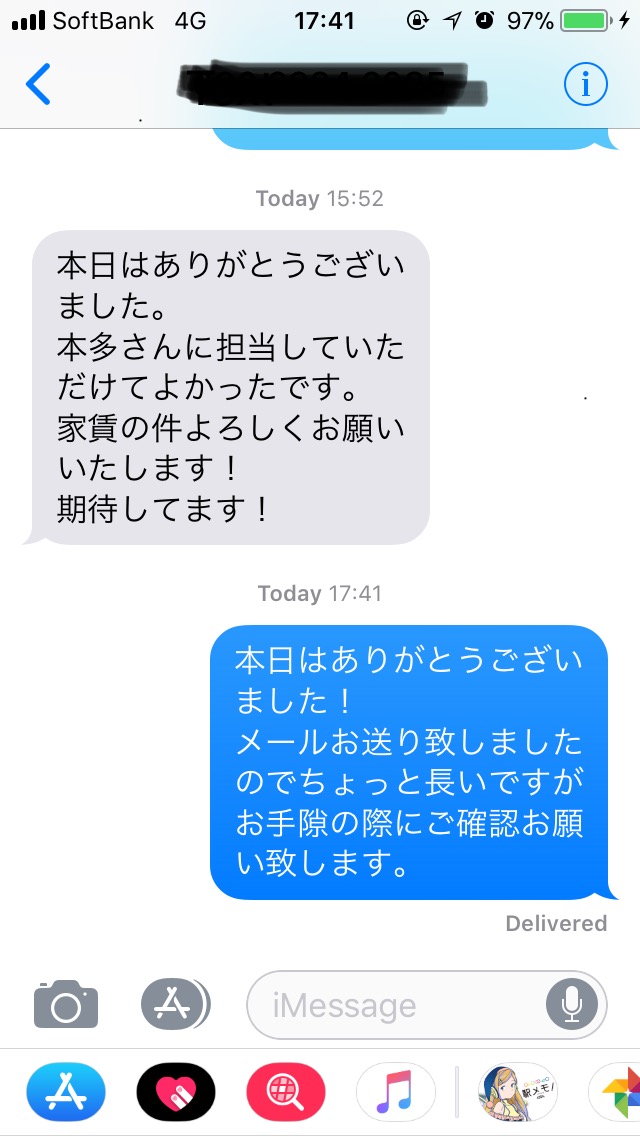
Task: Open the conversation details info button
Action: click(x=585, y=86)
